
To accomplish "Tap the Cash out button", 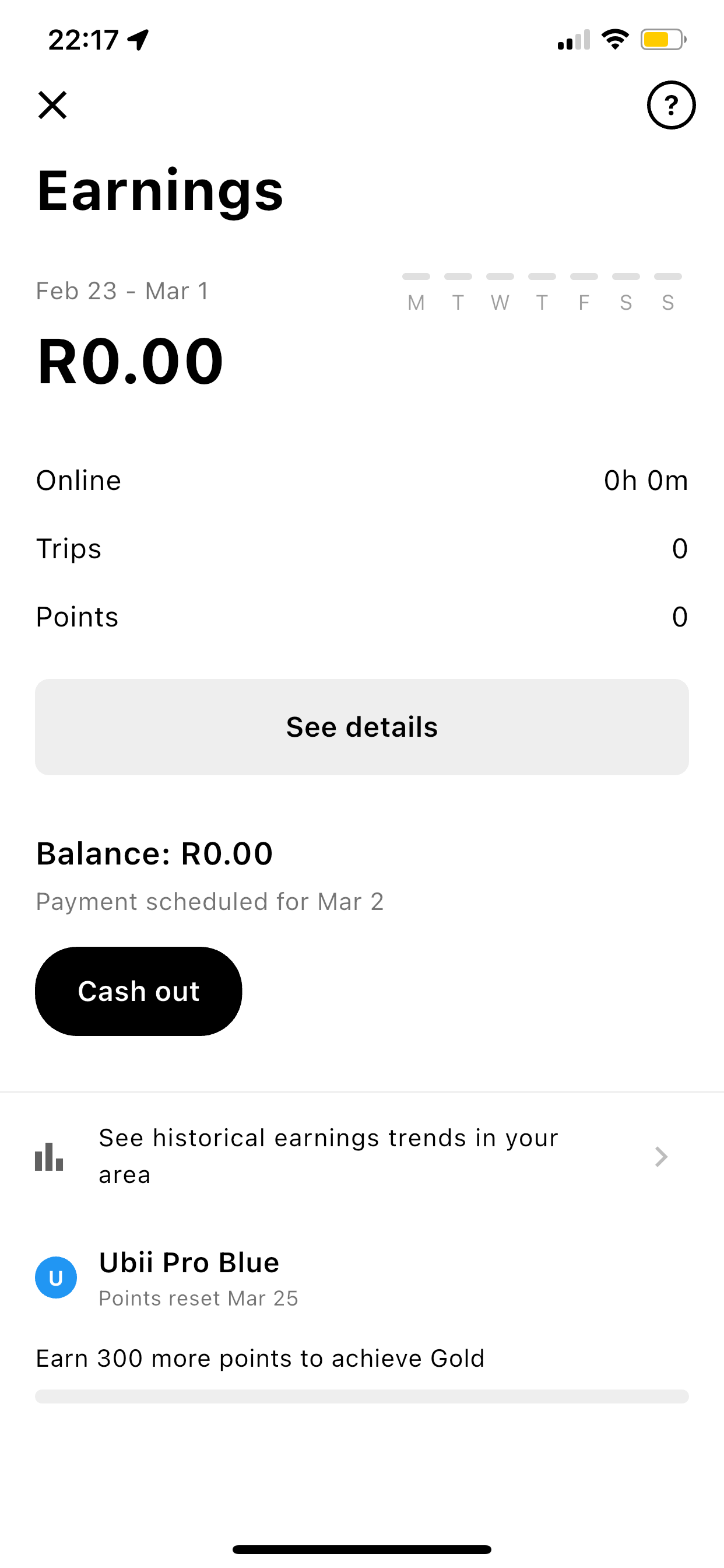I will pos(138,991).
